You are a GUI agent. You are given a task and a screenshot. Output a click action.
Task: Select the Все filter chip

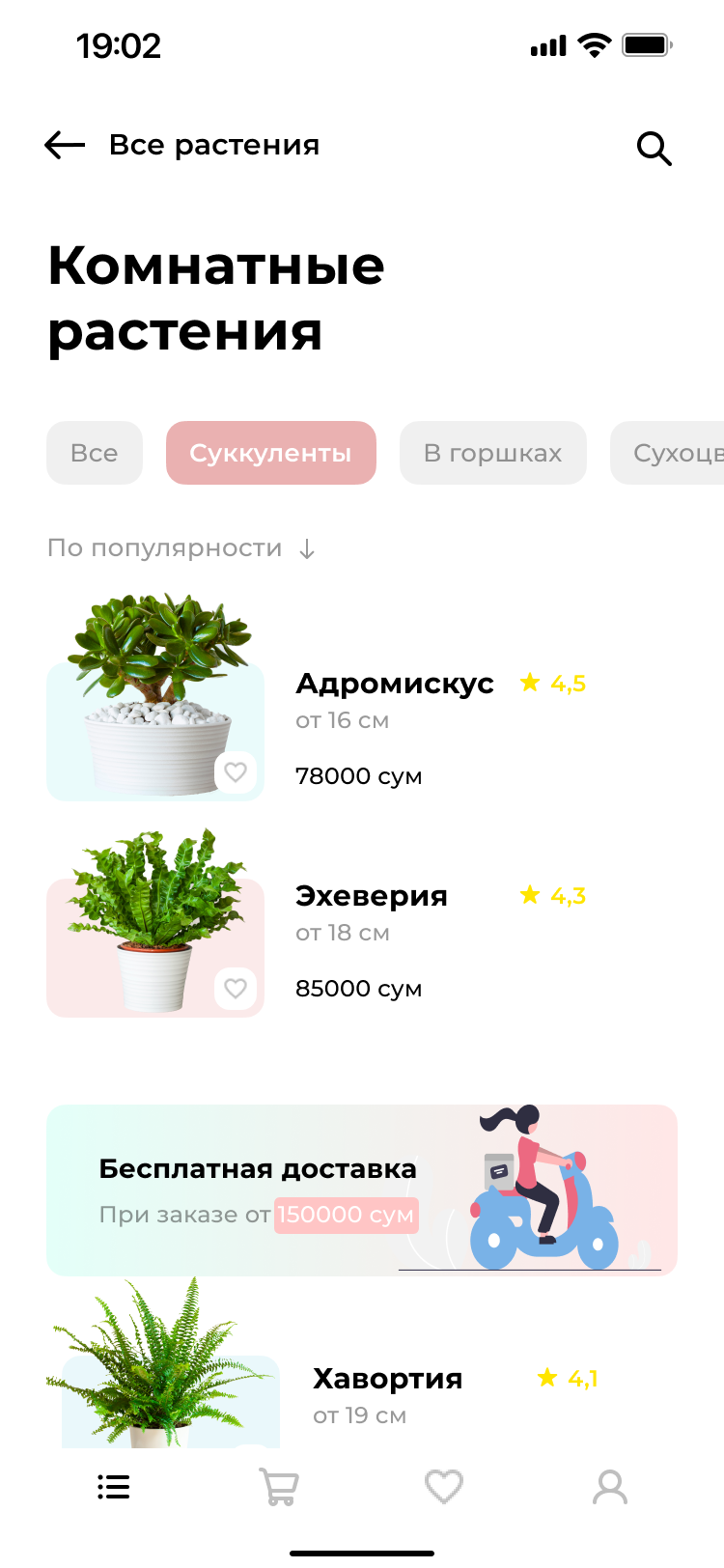point(95,453)
